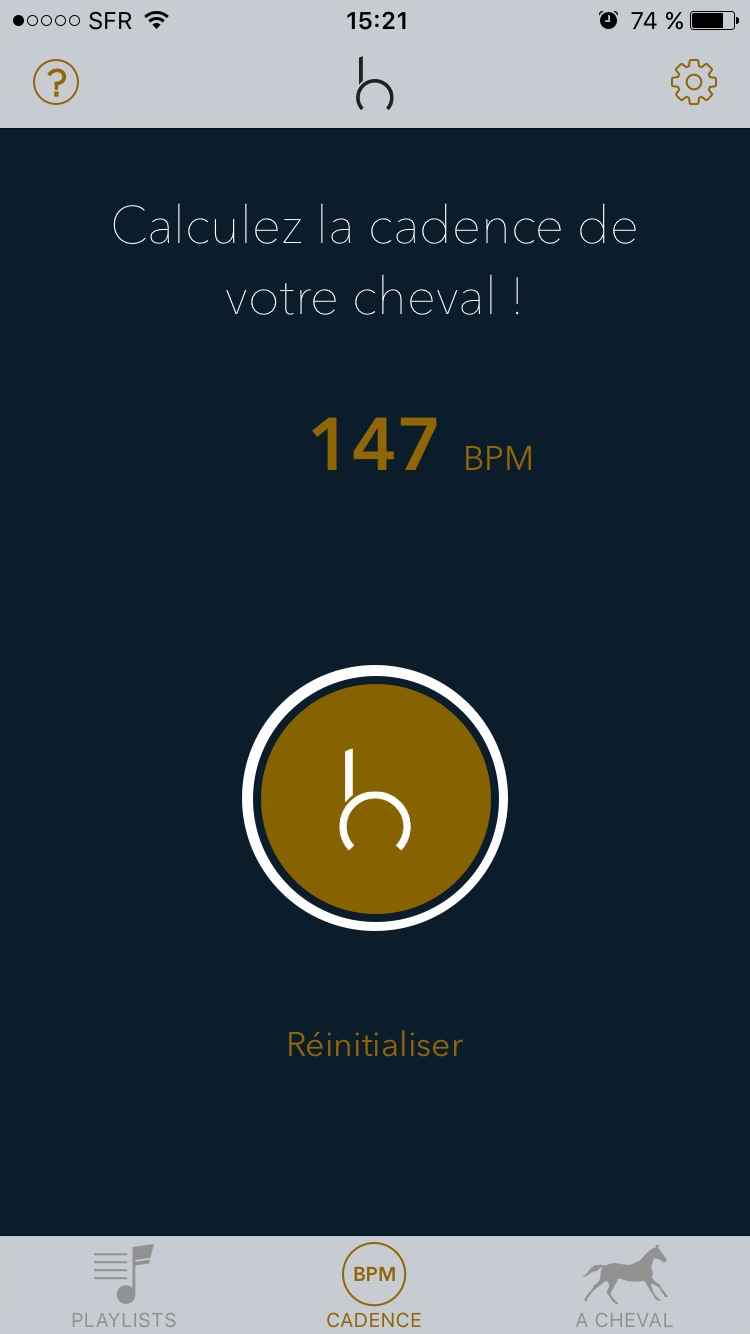Reset the BPM with Réinitialiser
750x1334 pixels.
[375, 1044]
